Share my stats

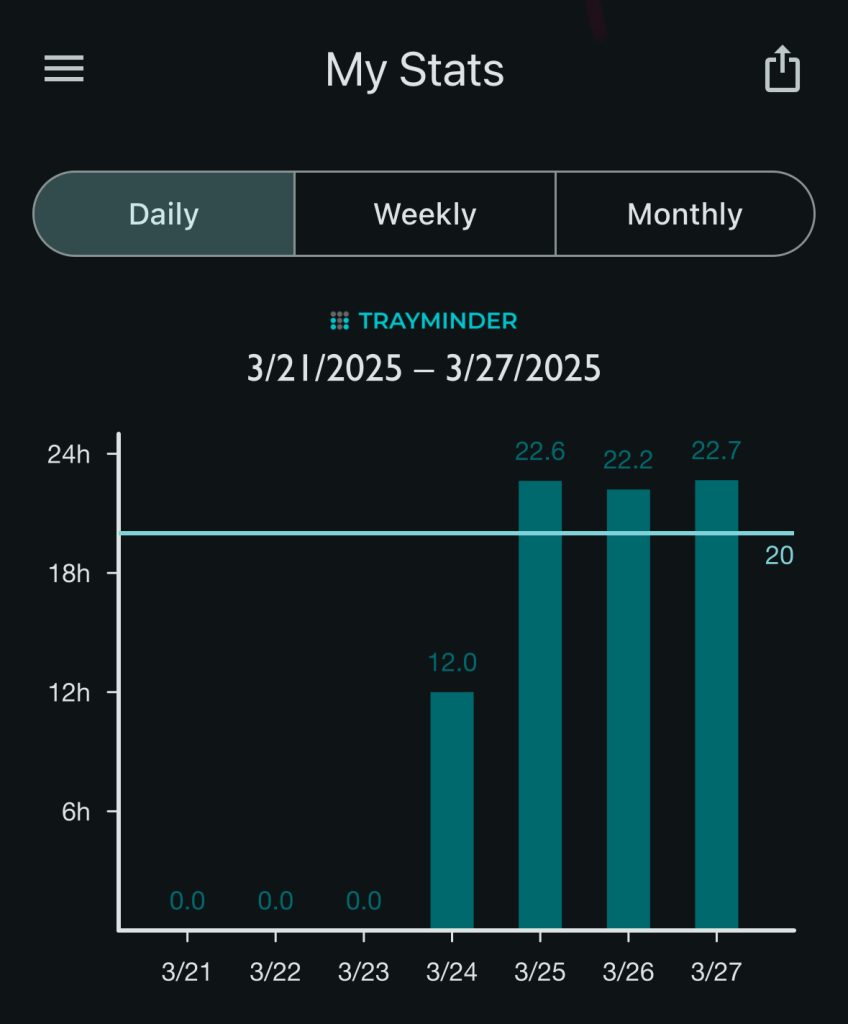(x=782, y=70)
